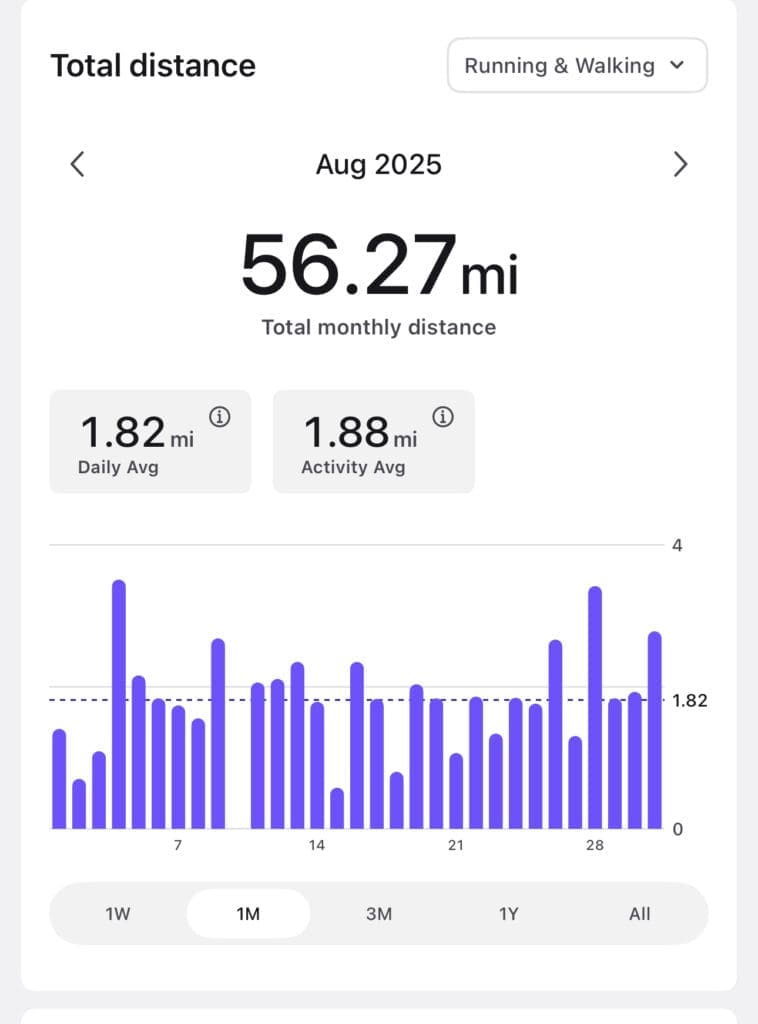
Task: Open the Running & Walking activity dropdown
Action: coord(576,66)
